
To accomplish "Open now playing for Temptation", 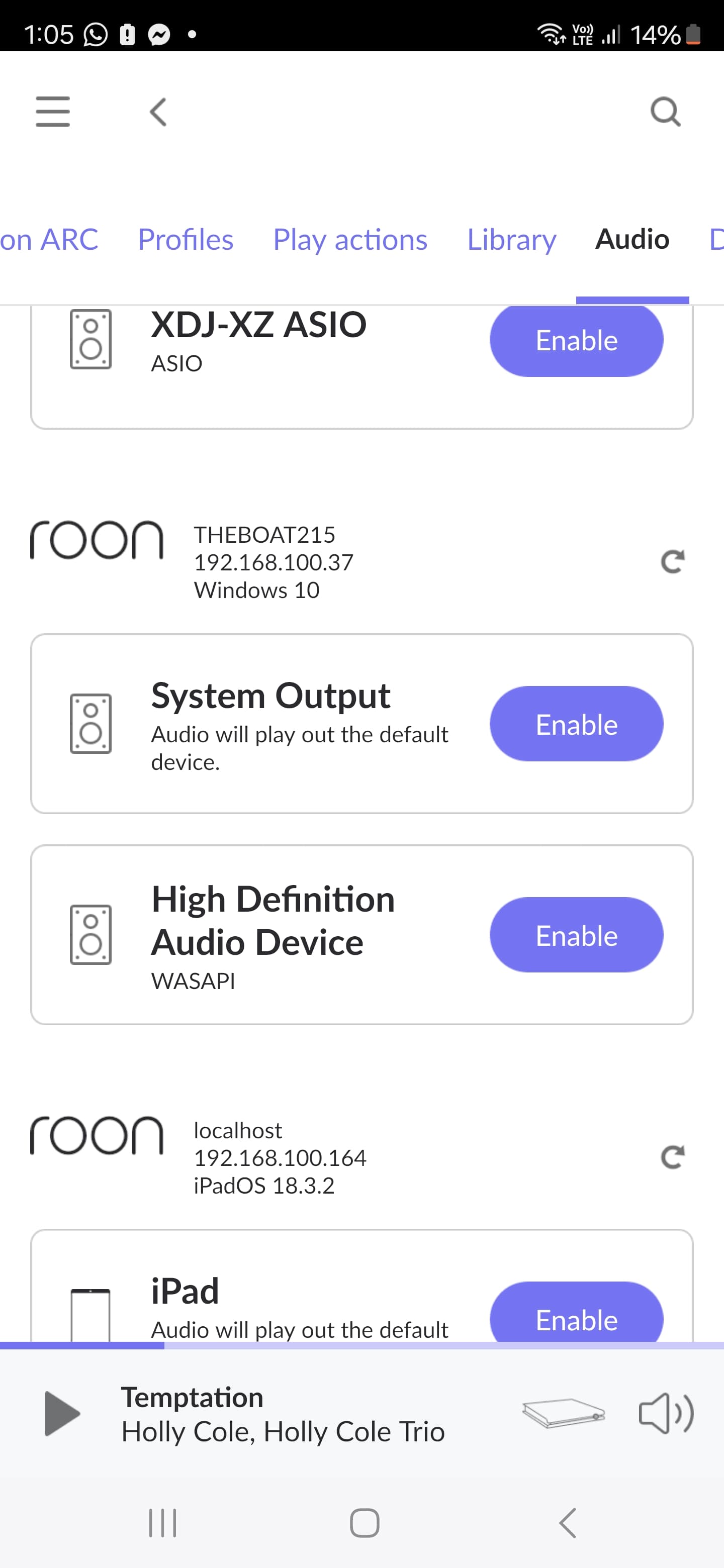I will coord(283,1414).
